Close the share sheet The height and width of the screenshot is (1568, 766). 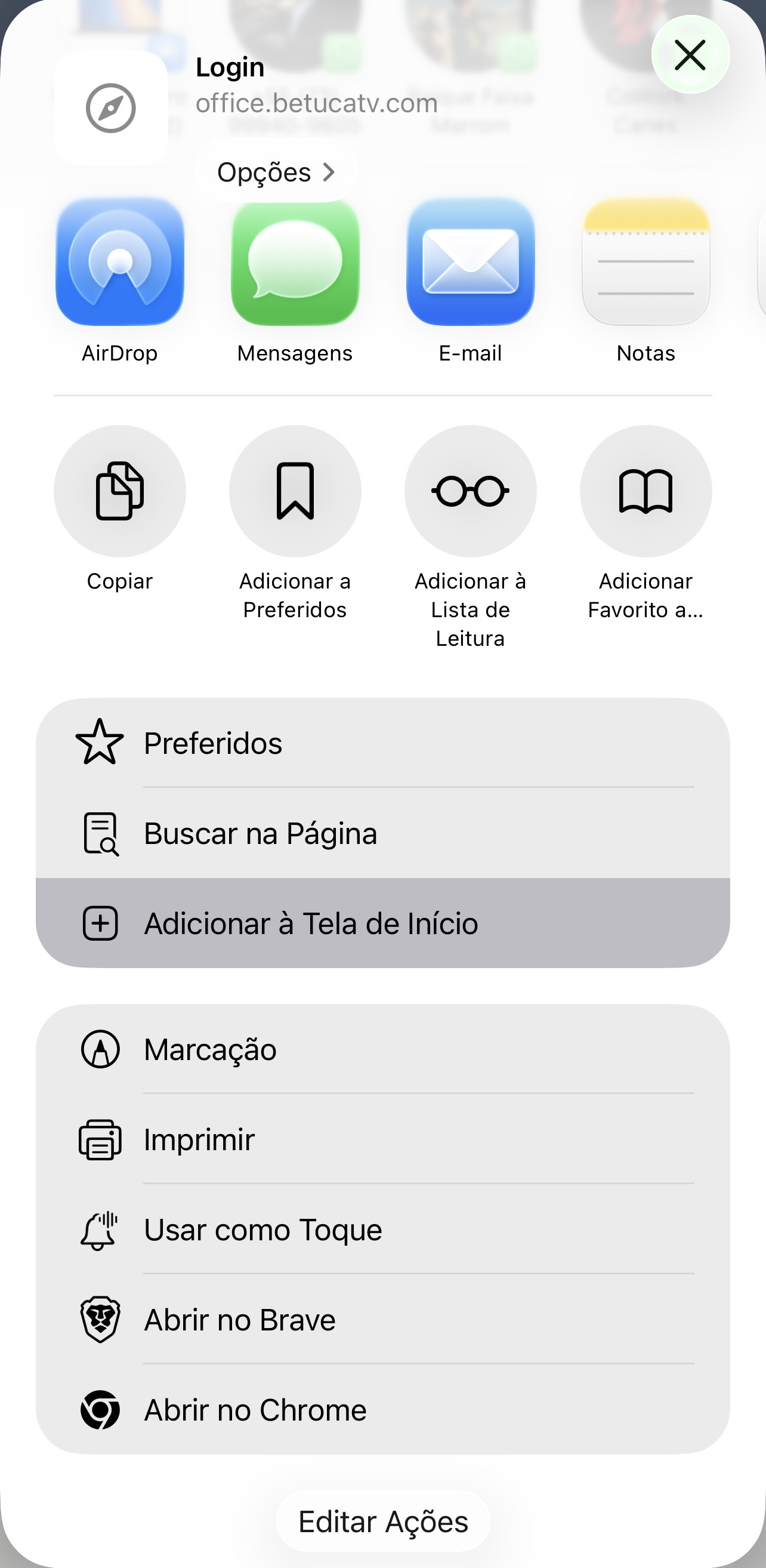690,55
